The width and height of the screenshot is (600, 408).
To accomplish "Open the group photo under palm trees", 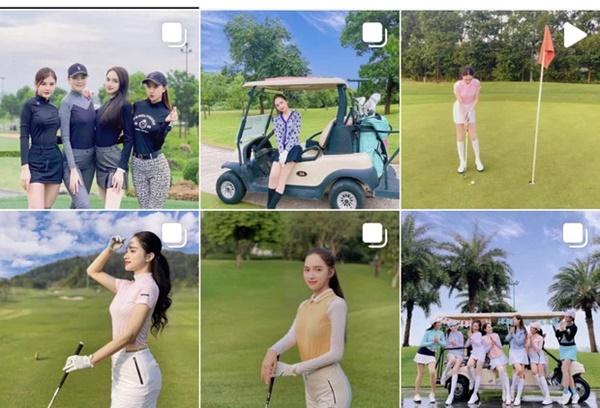I will (500, 309).
